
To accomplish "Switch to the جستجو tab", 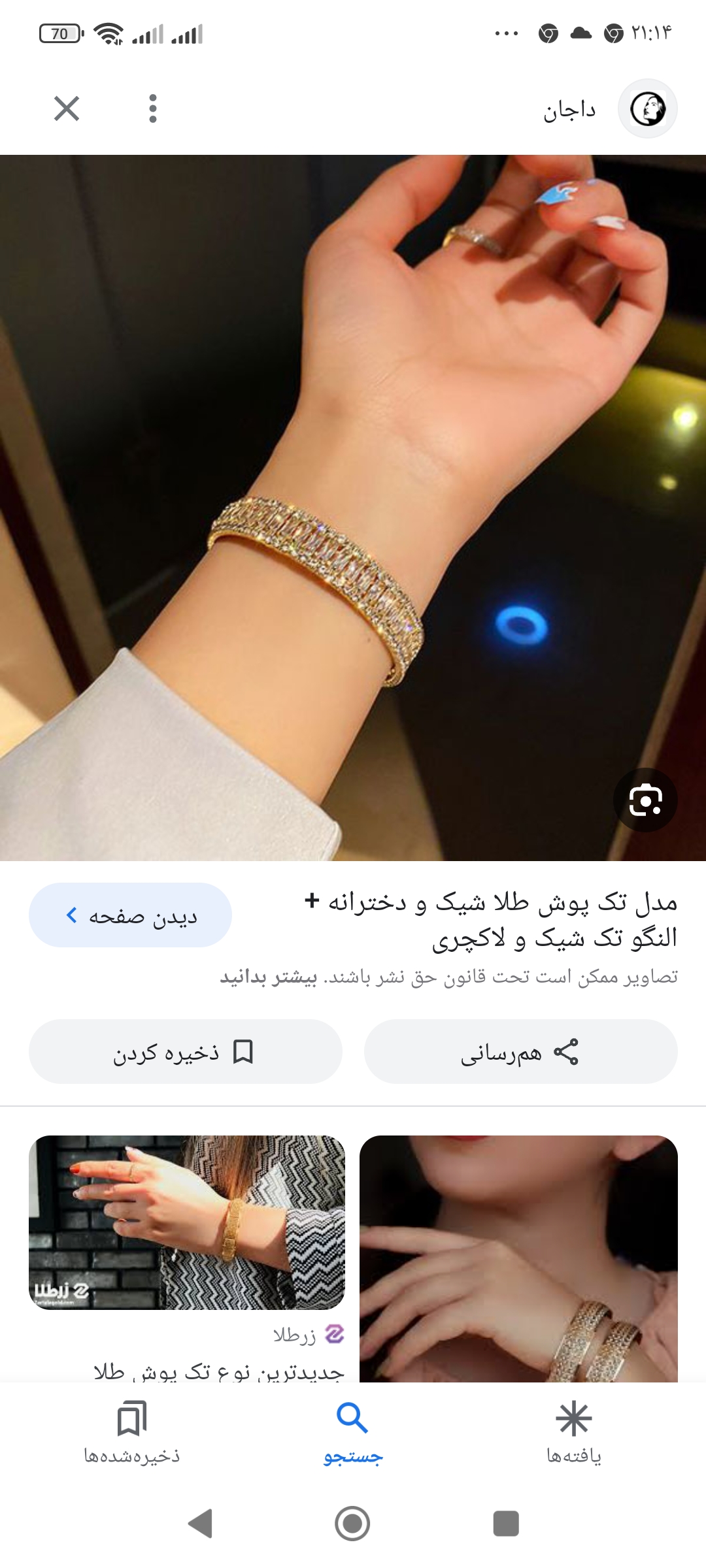I will 353,1432.
